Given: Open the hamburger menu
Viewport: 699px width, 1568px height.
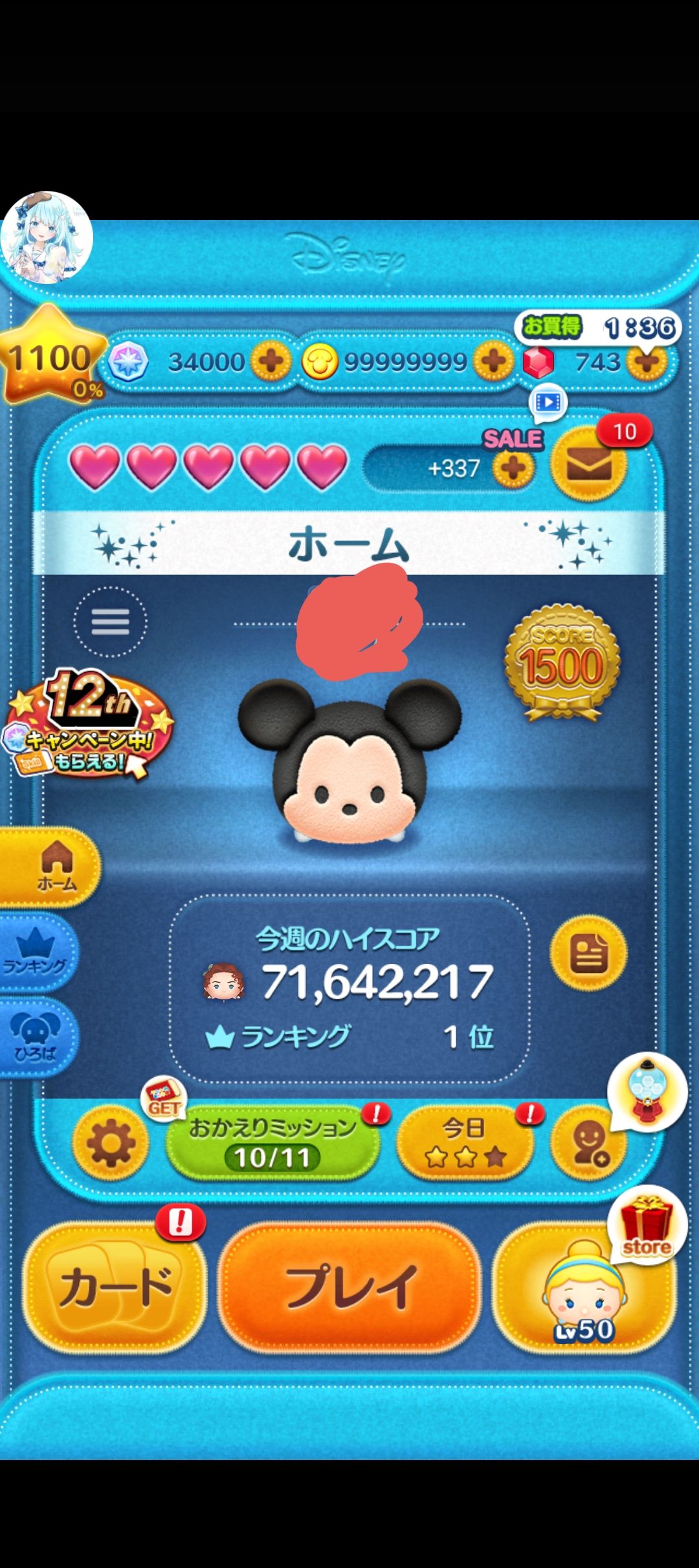Looking at the screenshot, I should point(110,622).
